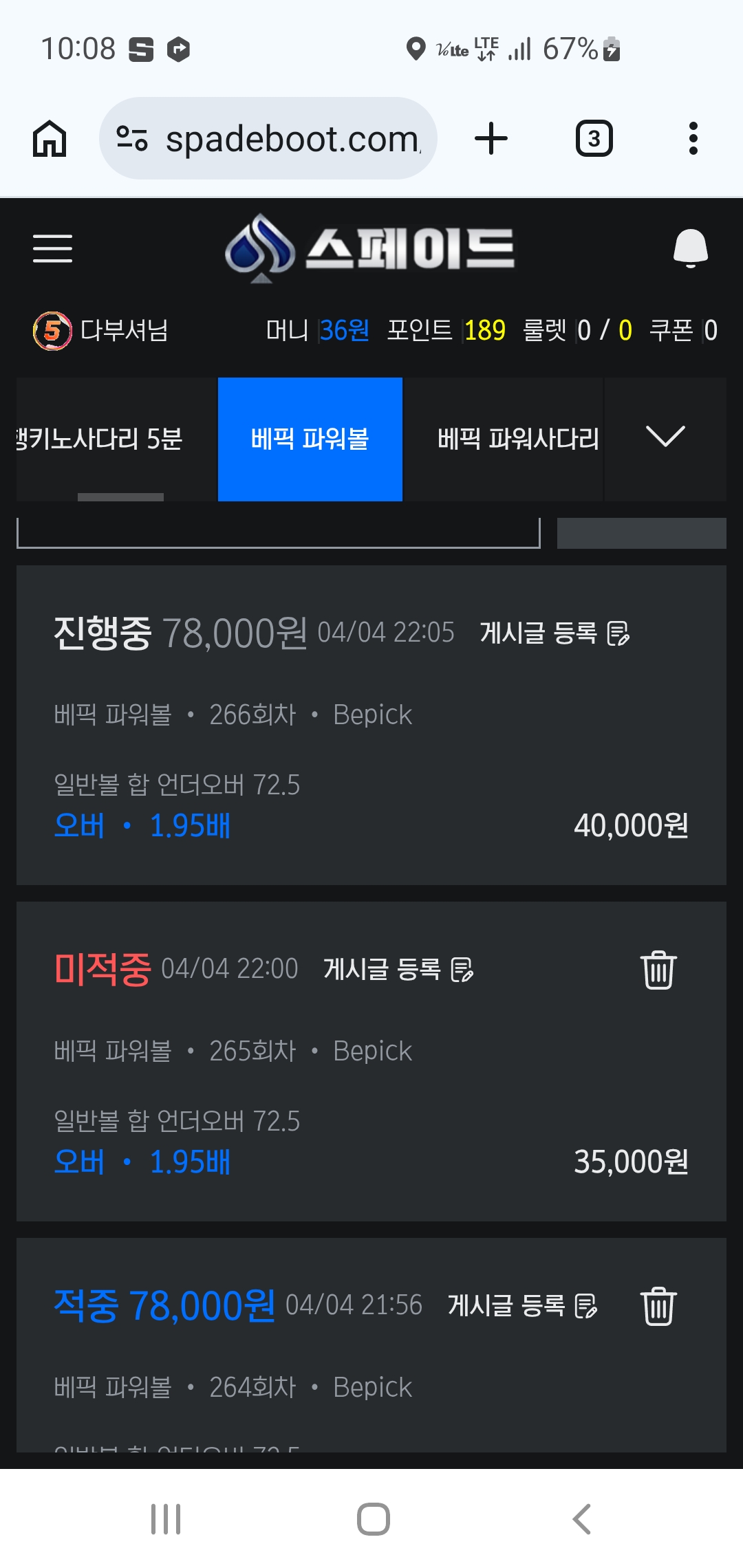
Task: Open a new browser tab
Action: pyautogui.click(x=491, y=139)
